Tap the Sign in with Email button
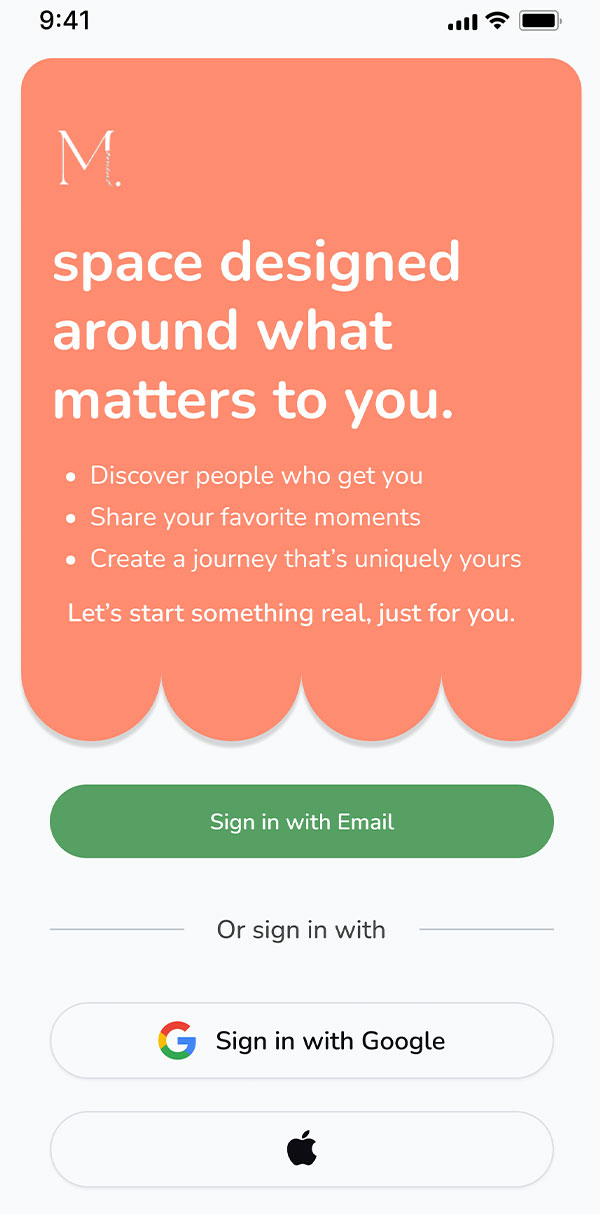The height and width of the screenshot is (1214, 600). tap(301, 821)
